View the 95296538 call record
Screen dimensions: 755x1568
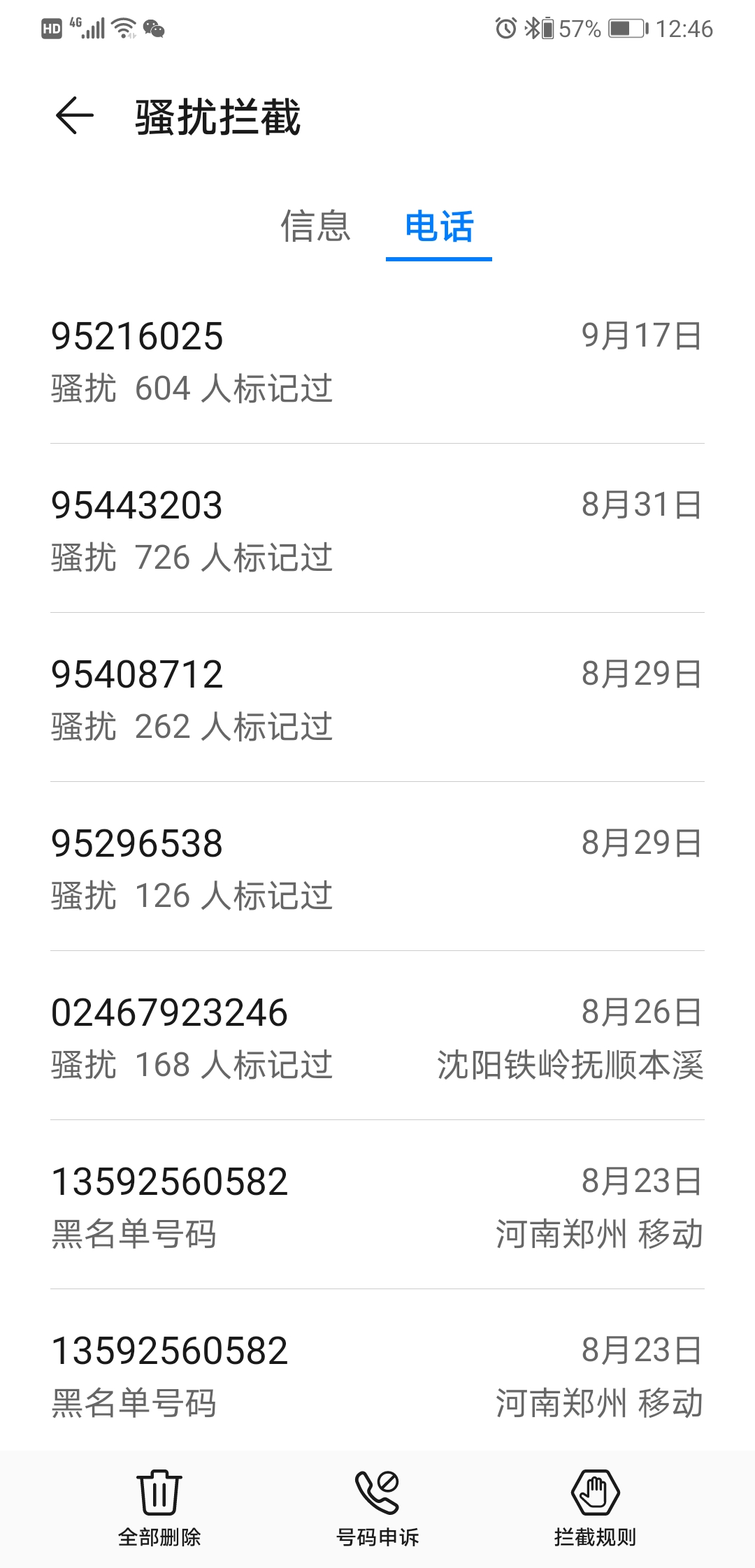tap(377, 867)
